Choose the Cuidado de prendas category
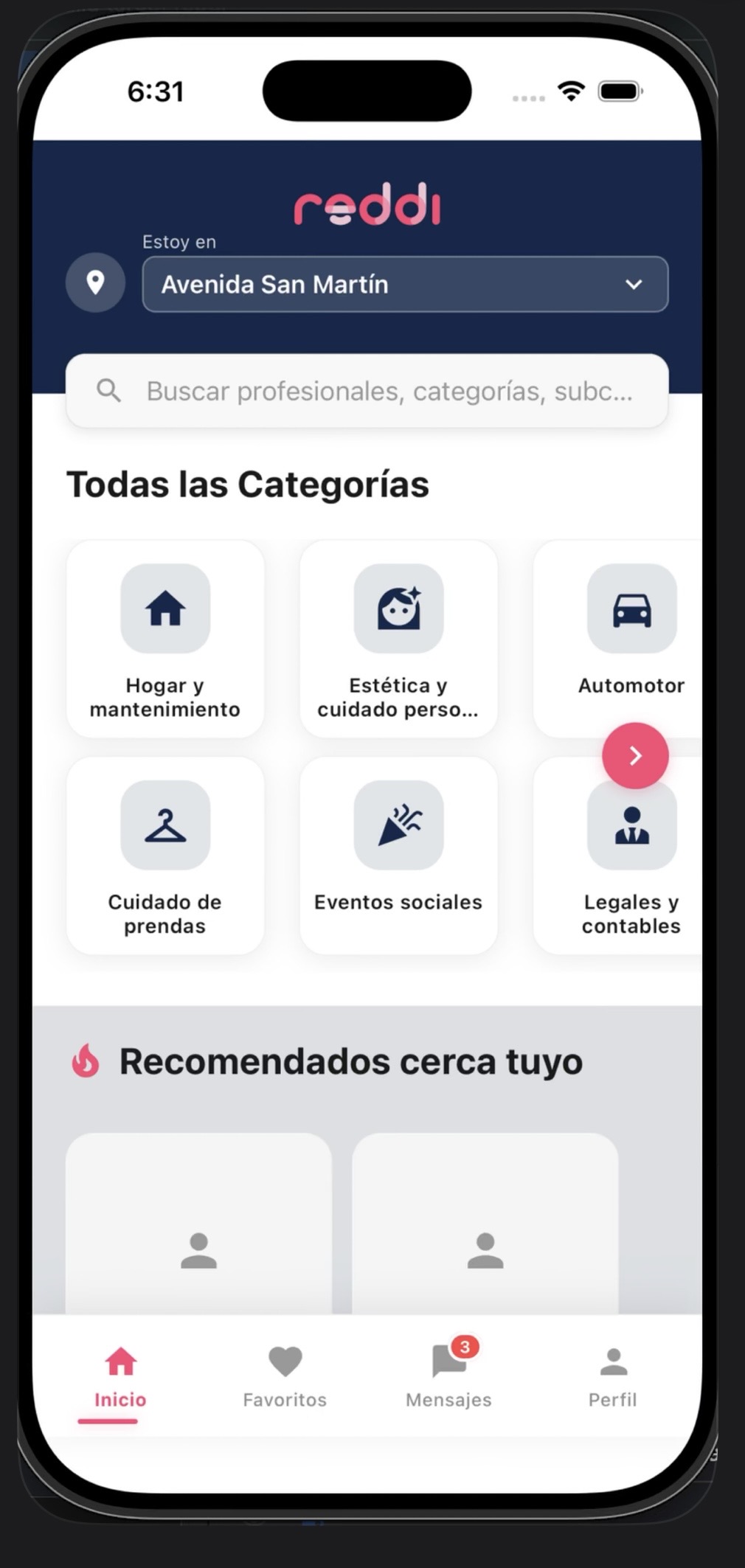 coord(165,856)
